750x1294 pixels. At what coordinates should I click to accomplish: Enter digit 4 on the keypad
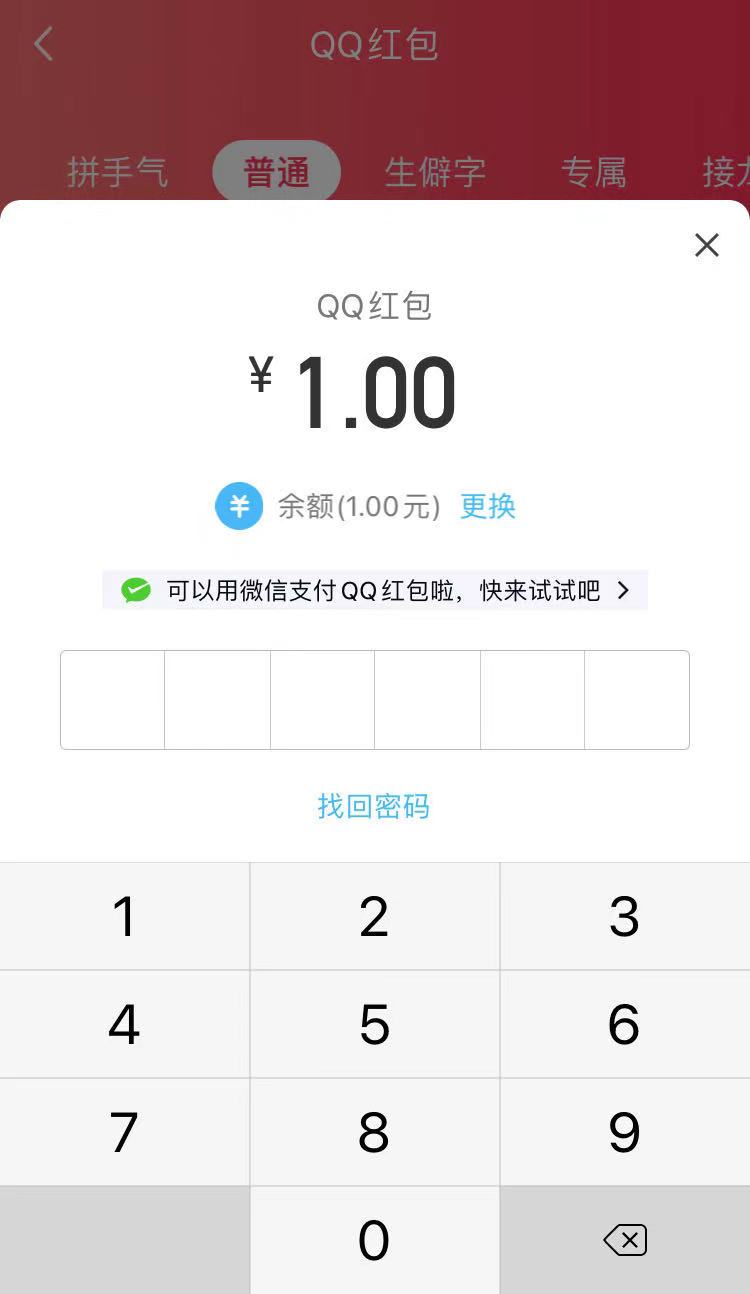124,1025
